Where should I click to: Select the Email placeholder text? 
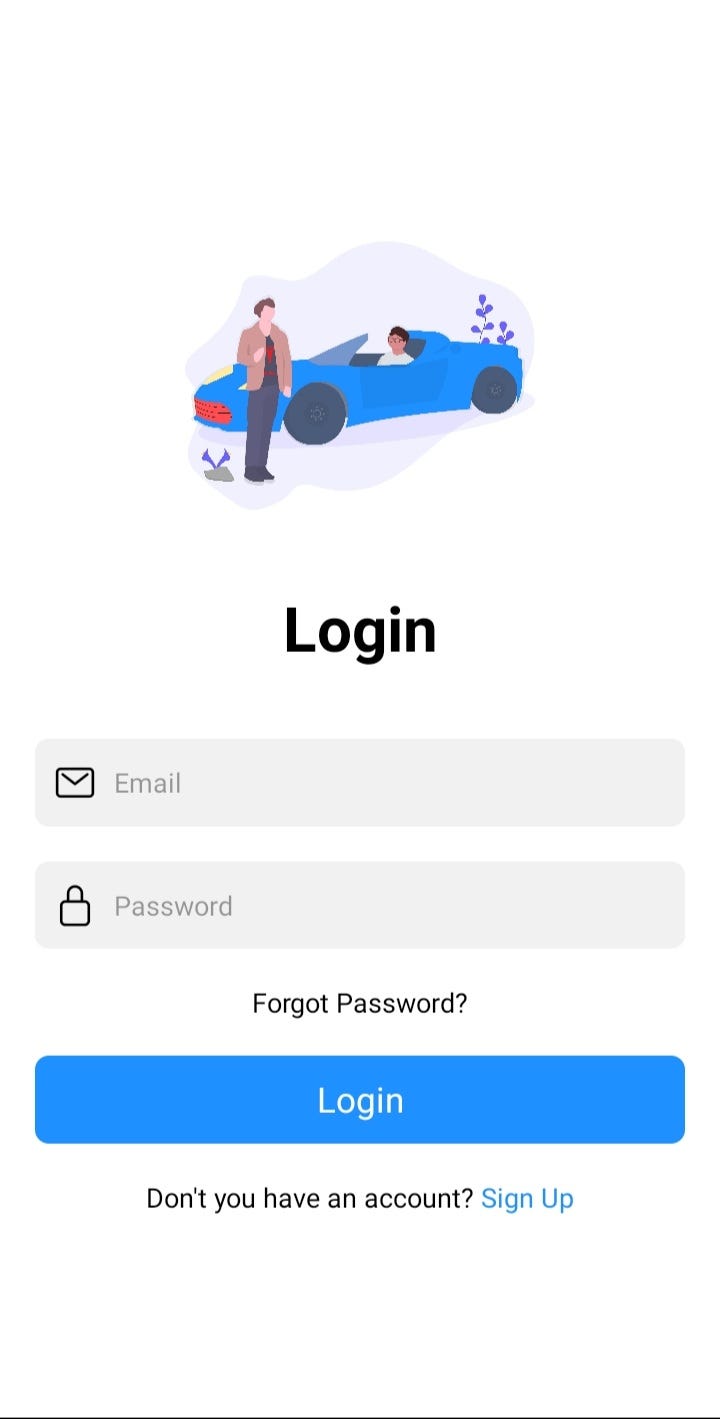click(x=148, y=783)
